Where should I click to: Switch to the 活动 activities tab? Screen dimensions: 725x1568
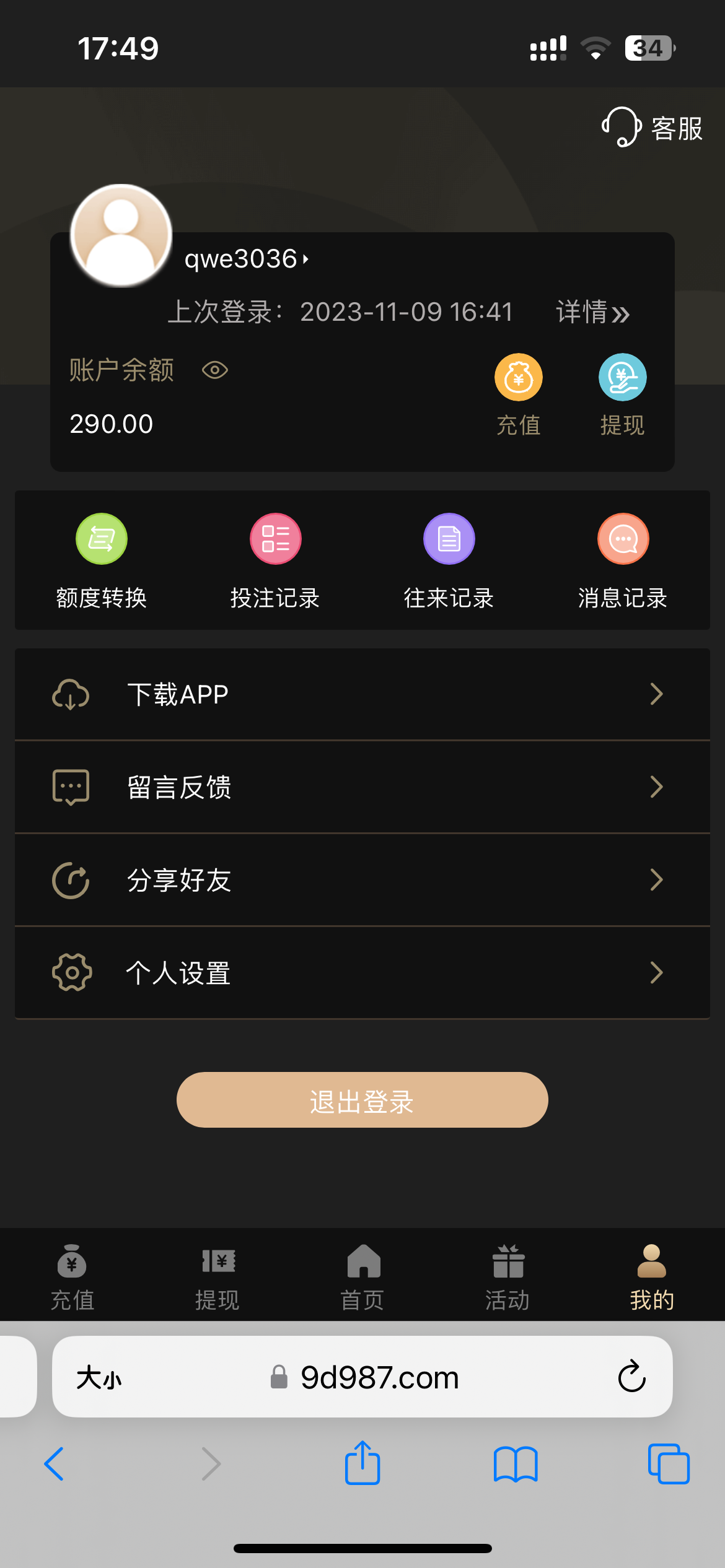click(x=507, y=1276)
